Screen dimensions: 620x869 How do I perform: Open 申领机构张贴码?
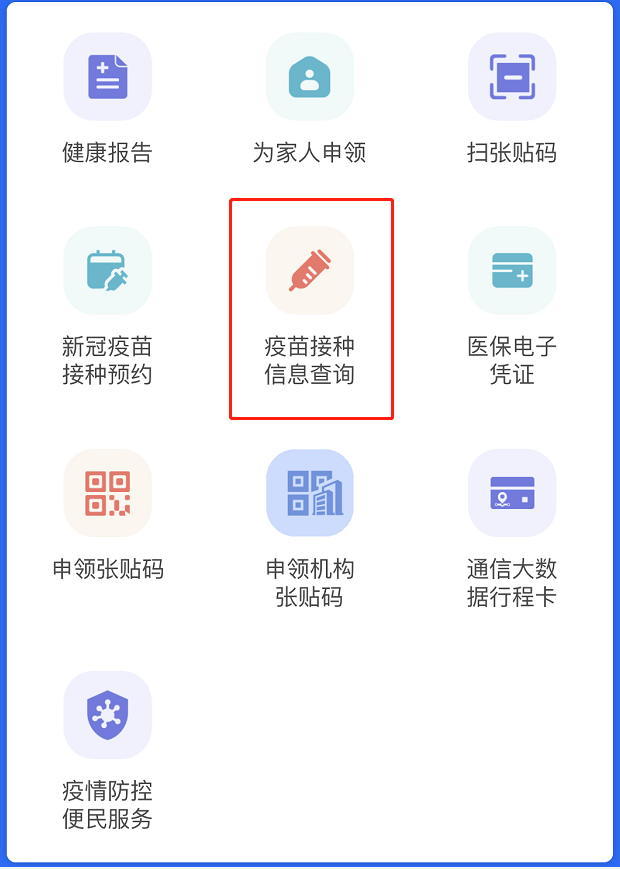coord(309,493)
